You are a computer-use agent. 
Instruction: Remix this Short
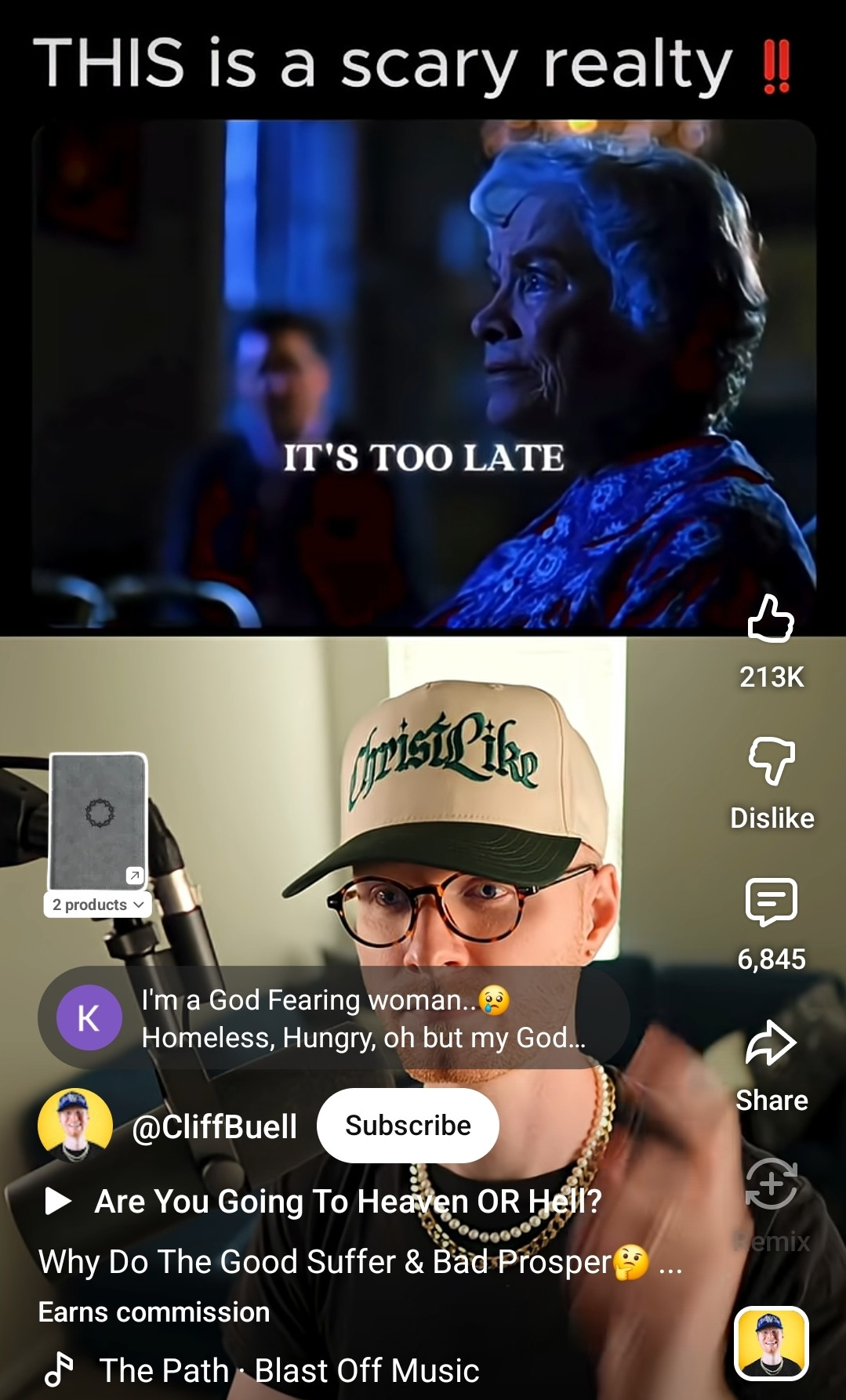pyautogui.click(x=771, y=1185)
